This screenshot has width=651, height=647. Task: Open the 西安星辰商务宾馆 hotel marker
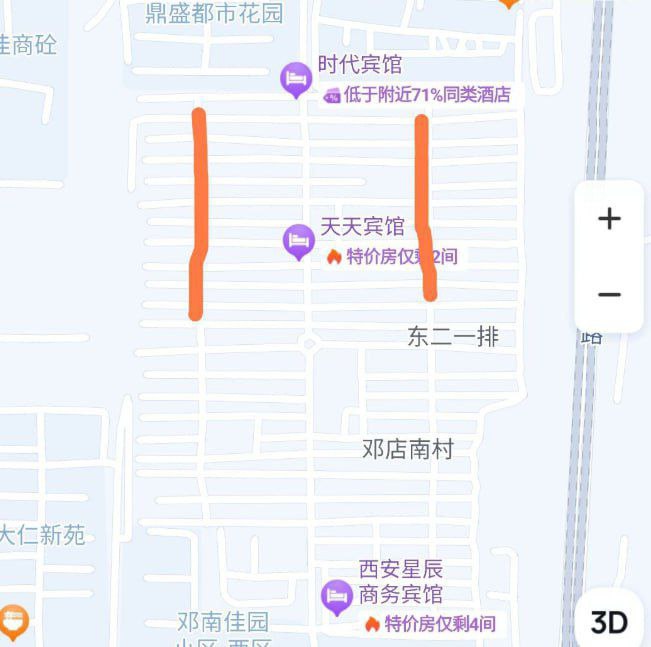click(337, 597)
